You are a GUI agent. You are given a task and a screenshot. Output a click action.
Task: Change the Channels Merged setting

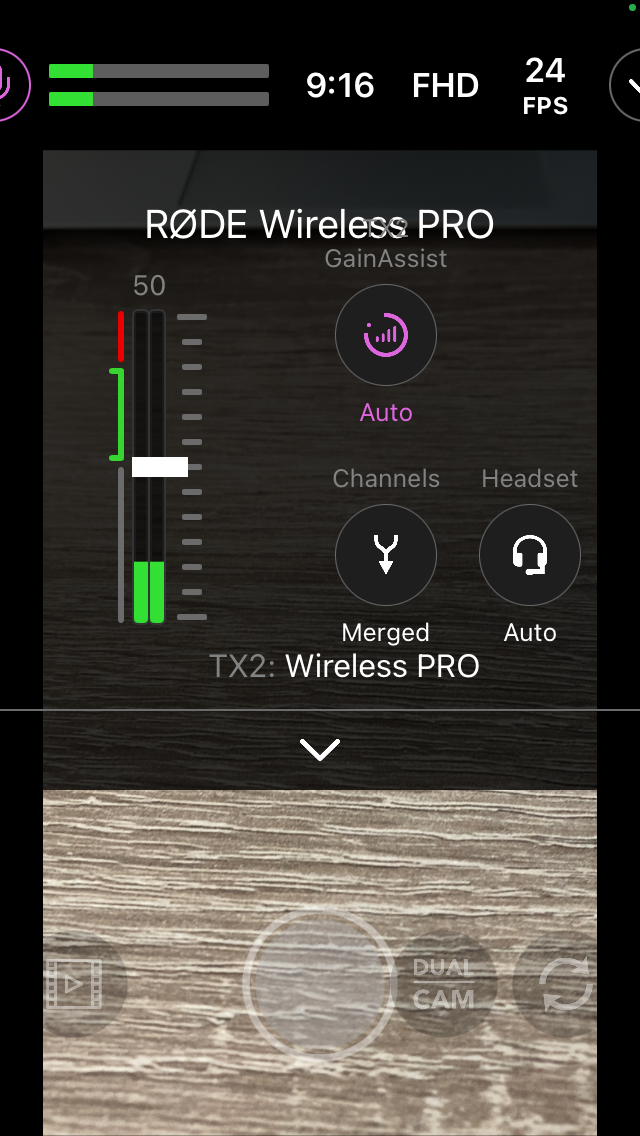coord(386,555)
